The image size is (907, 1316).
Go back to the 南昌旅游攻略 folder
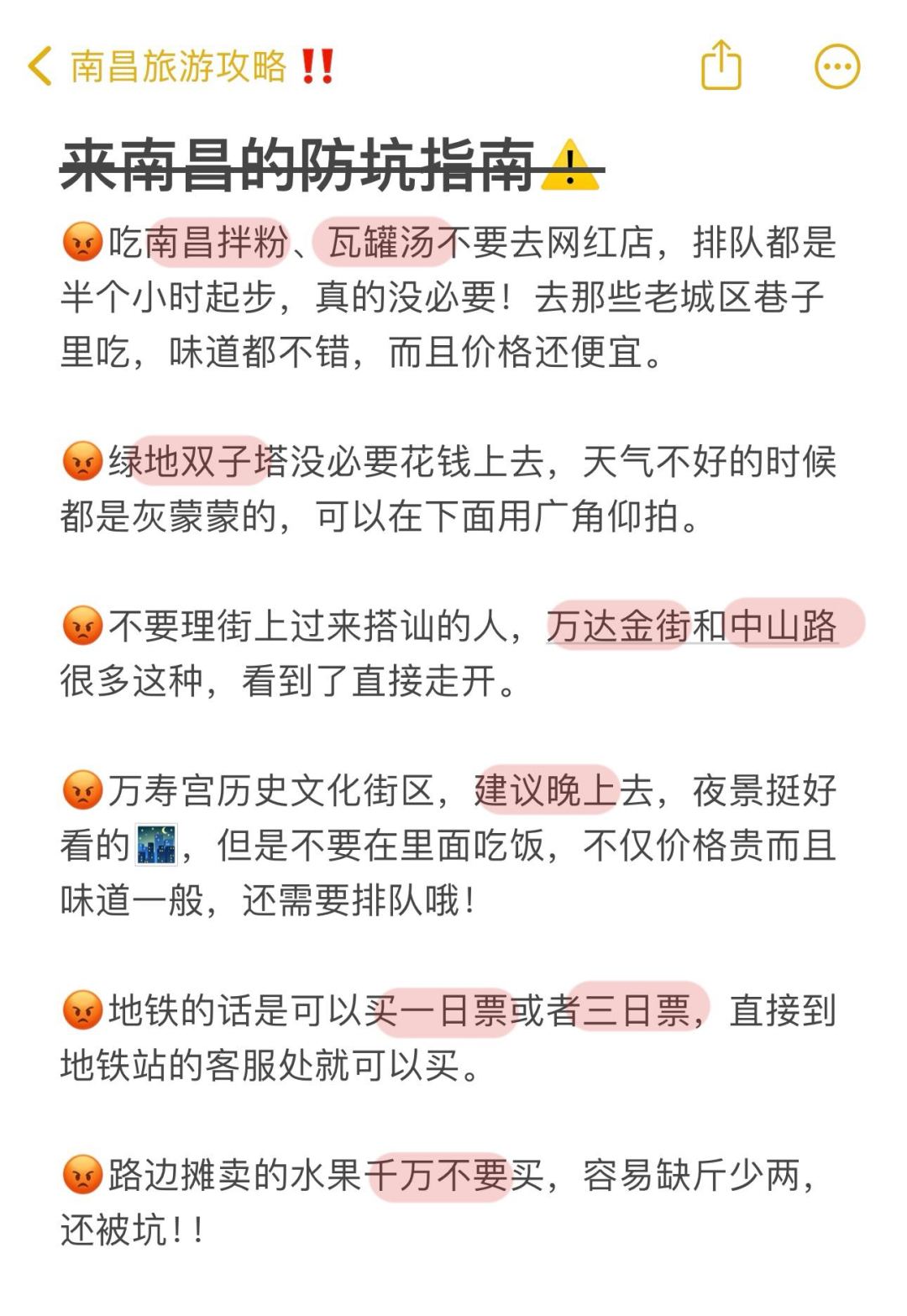[x=40, y=66]
